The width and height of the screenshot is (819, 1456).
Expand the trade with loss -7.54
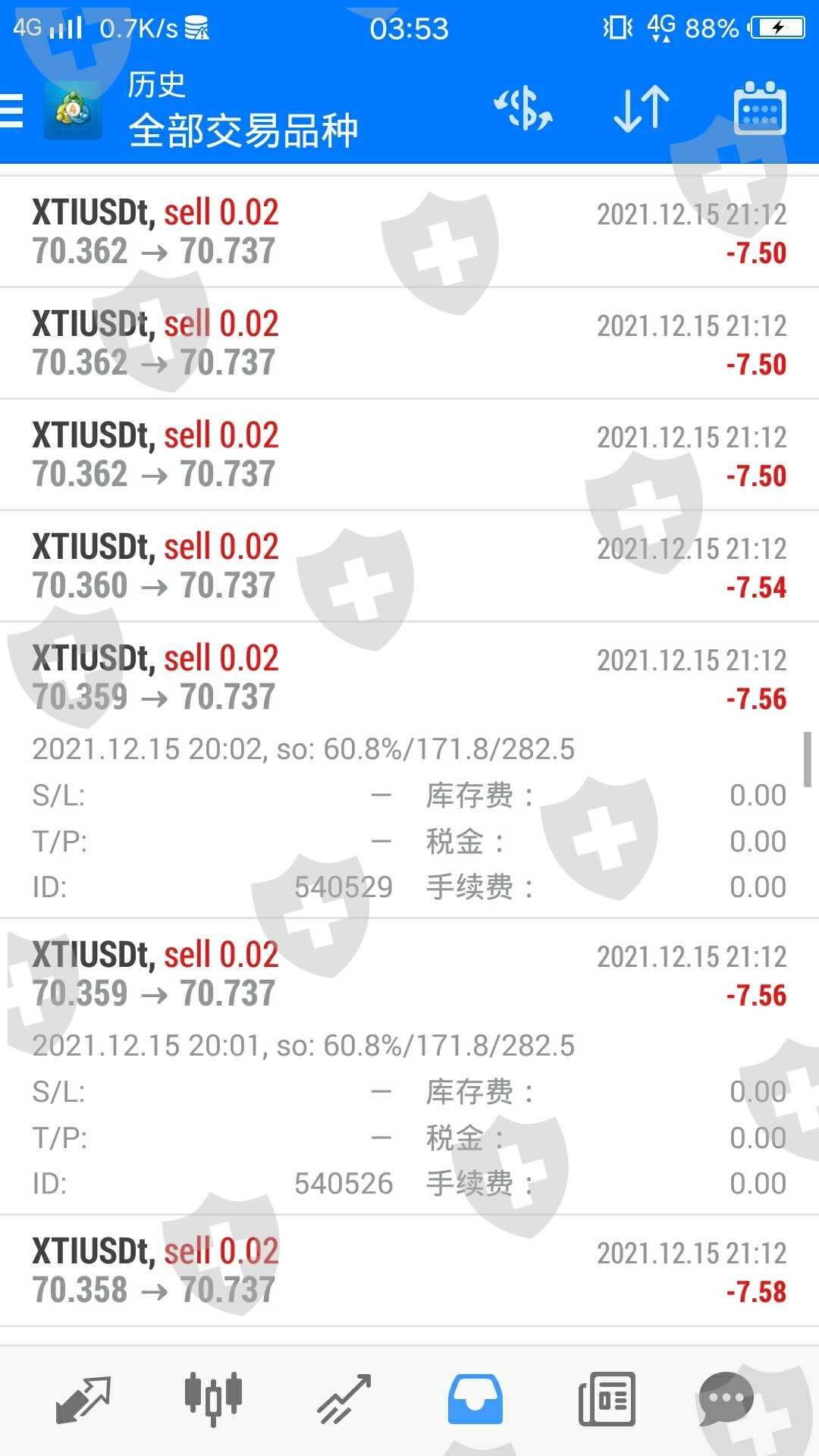[x=409, y=566]
